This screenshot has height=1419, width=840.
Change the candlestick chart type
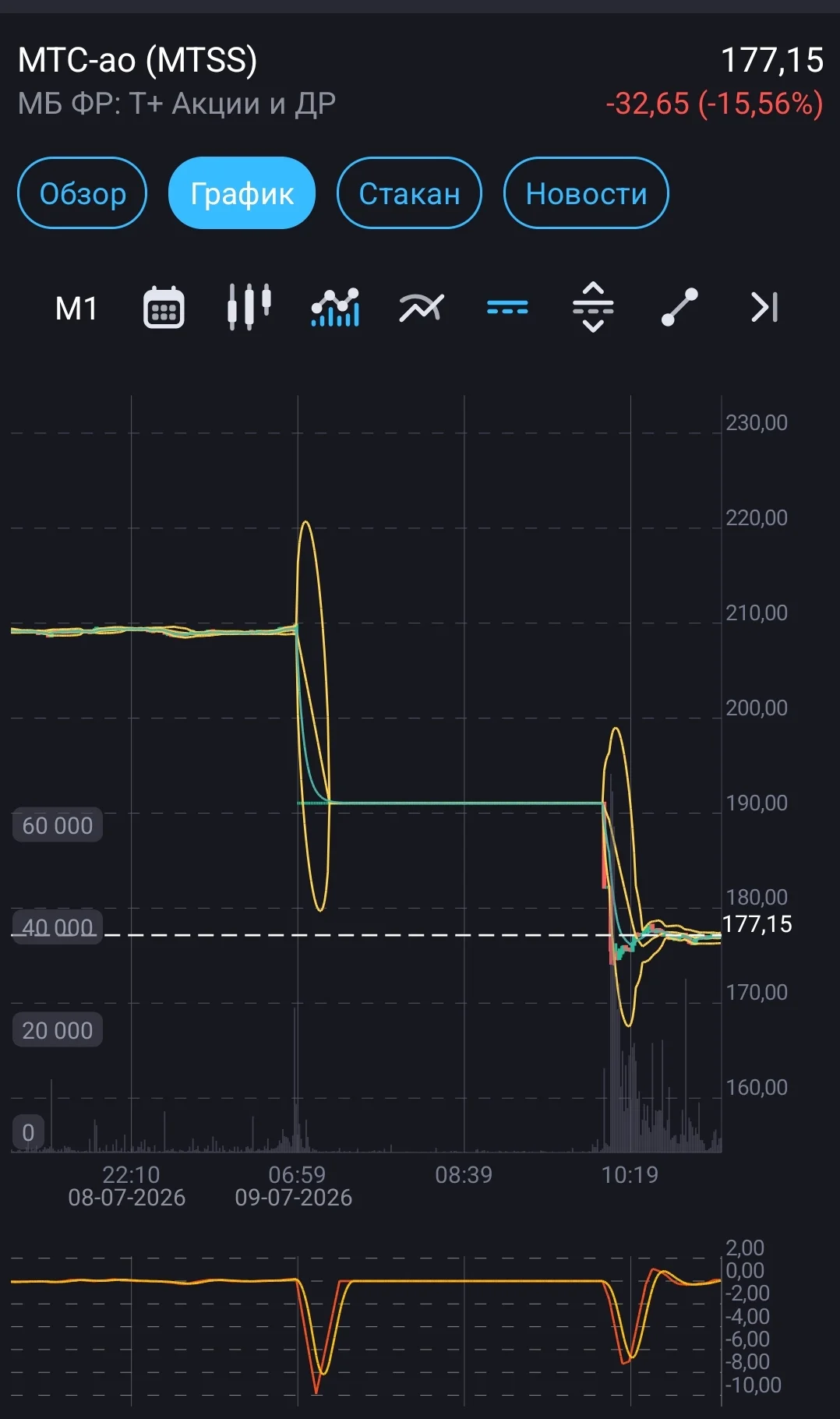[249, 307]
